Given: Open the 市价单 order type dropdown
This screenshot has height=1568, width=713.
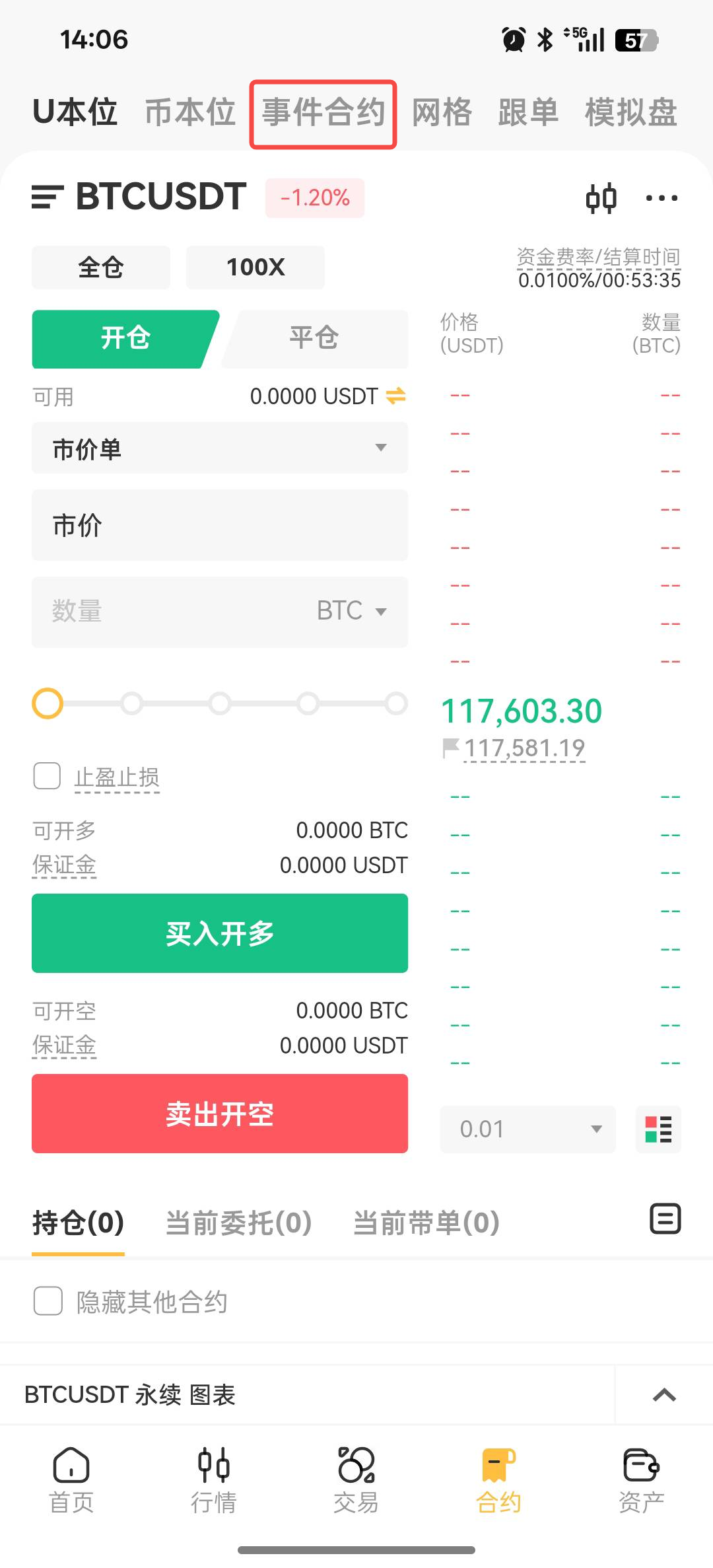Looking at the screenshot, I should pos(219,448).
